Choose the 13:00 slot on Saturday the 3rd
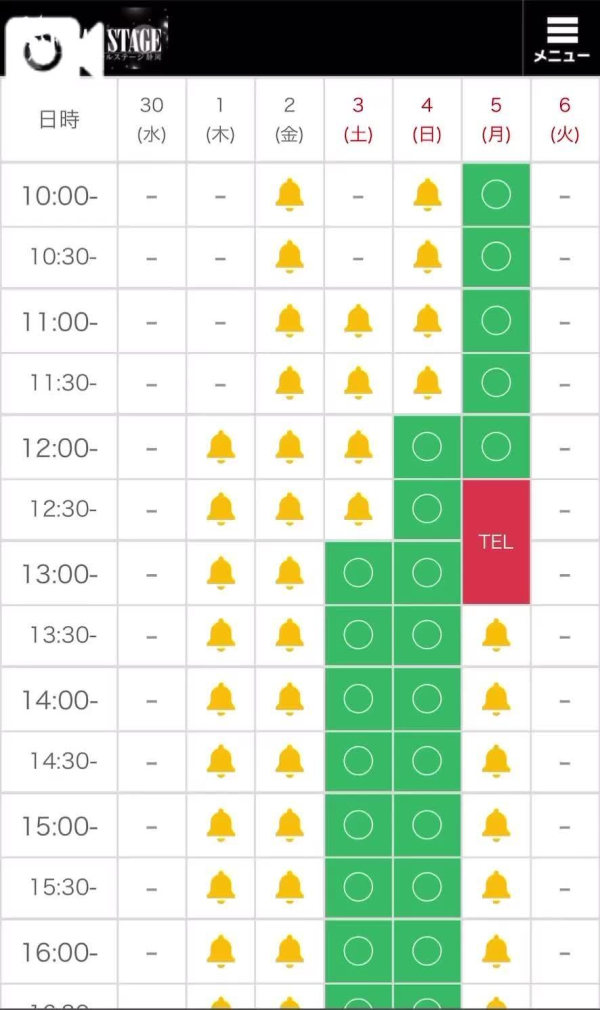This screenshot has width=600, height=1010. point(358,573)
